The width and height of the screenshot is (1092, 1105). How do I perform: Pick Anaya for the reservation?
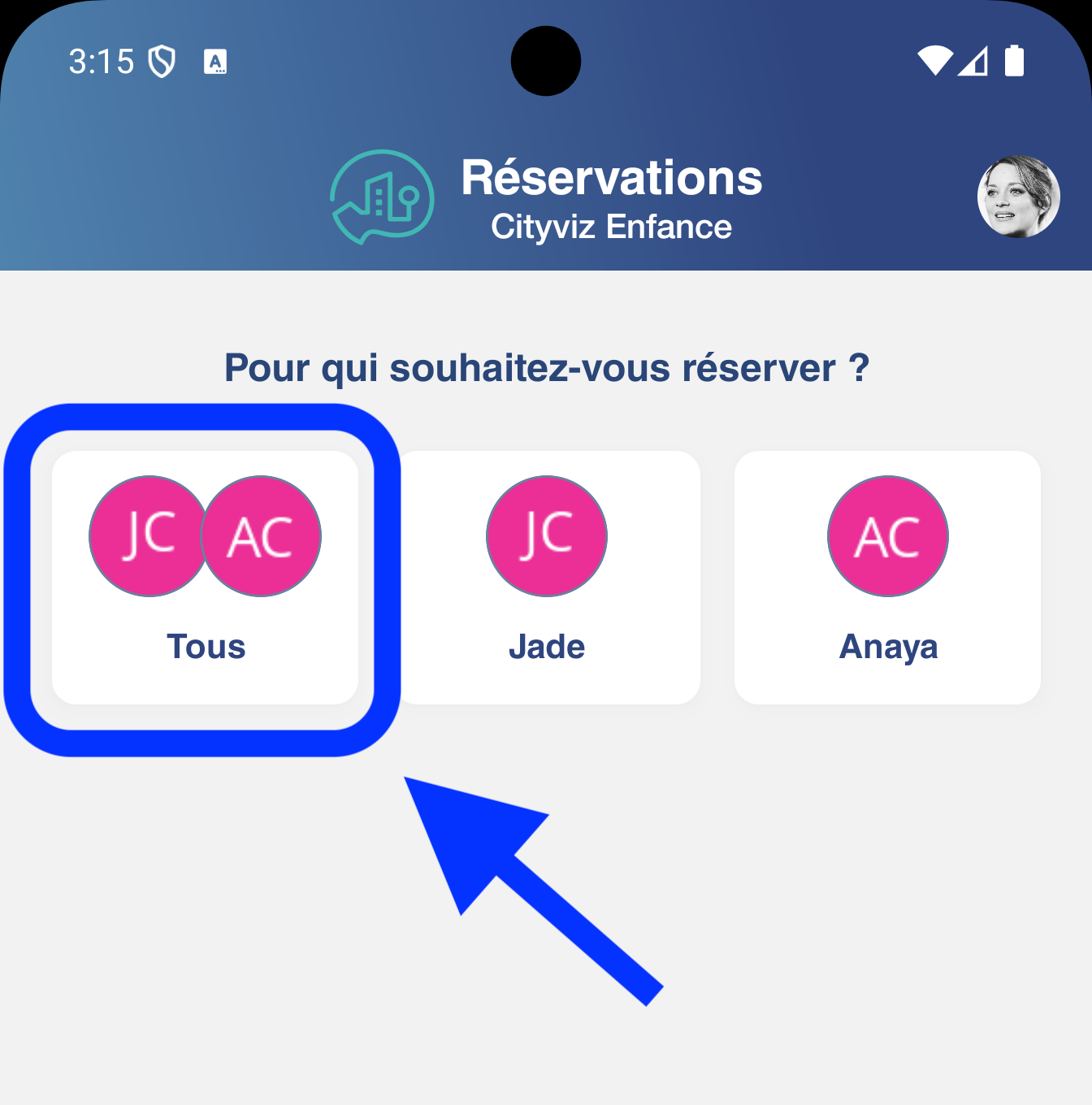coord(887,578)
